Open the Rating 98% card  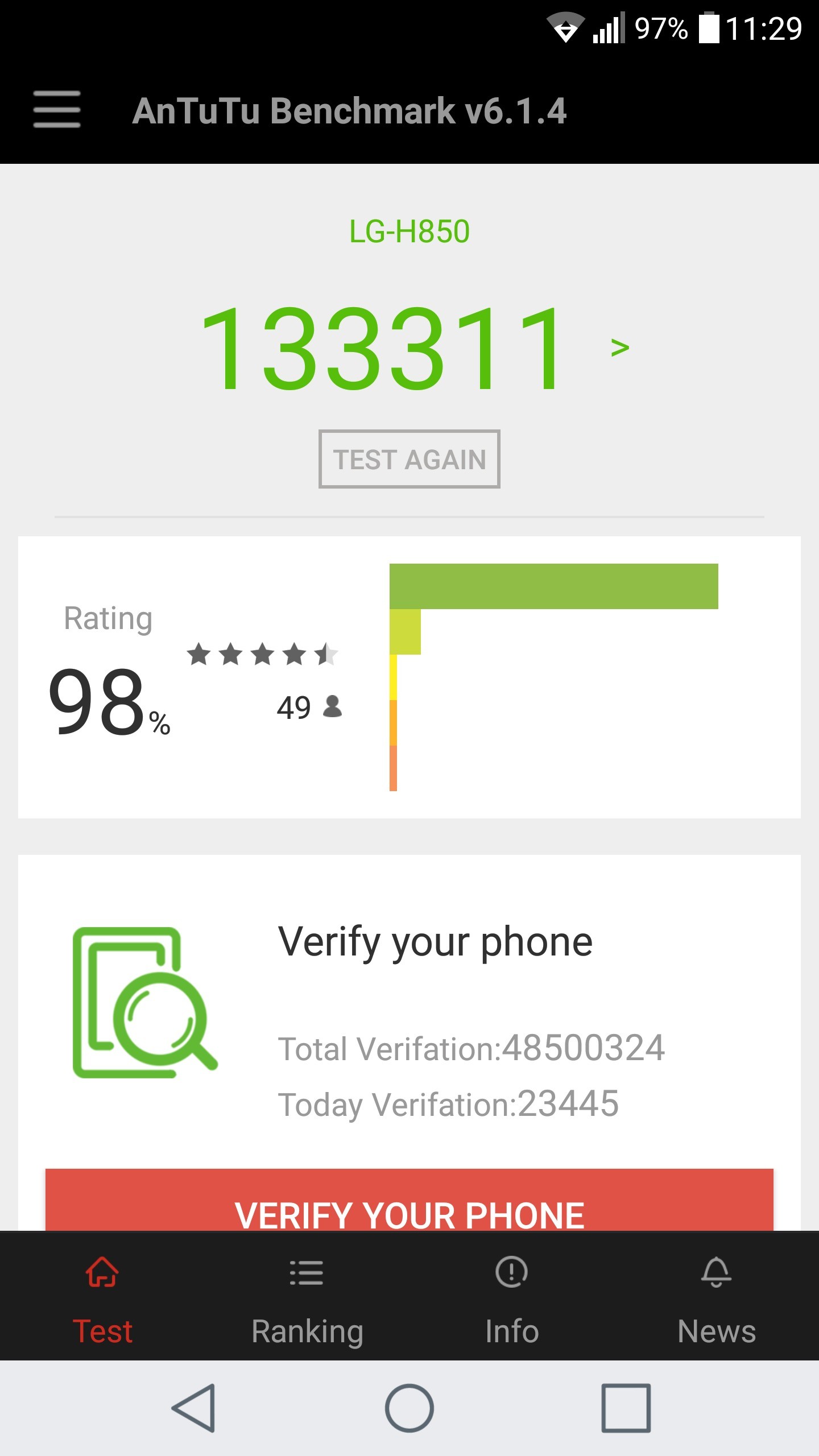[x=409, y=677]
